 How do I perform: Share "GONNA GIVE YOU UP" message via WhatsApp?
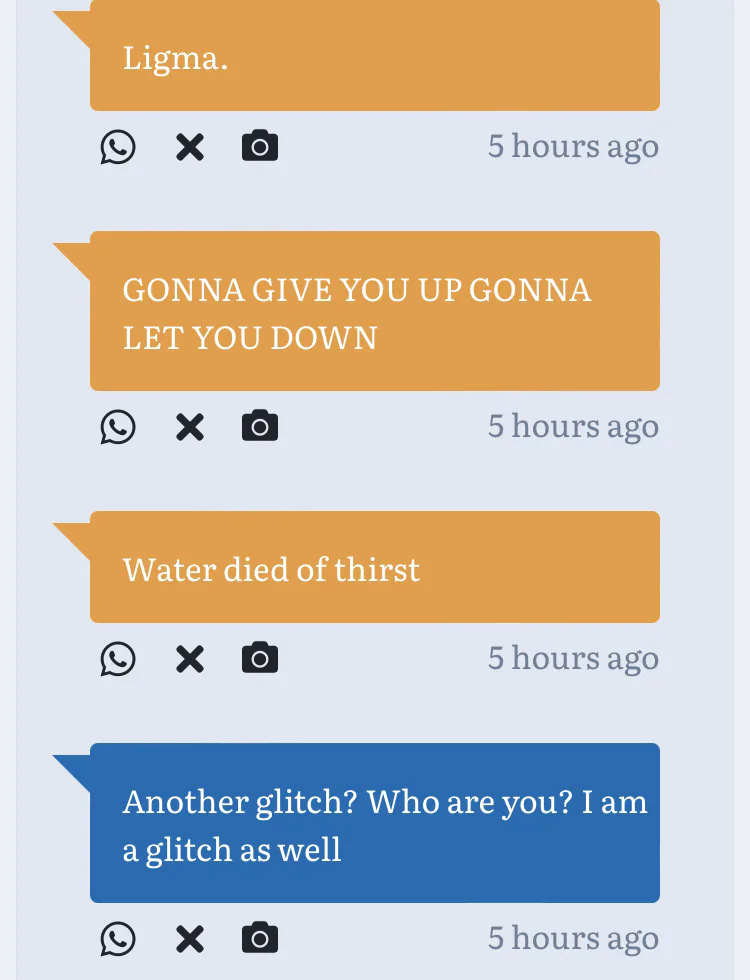coord(118,427)
